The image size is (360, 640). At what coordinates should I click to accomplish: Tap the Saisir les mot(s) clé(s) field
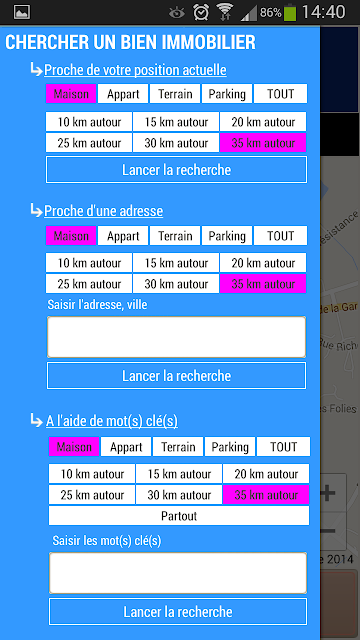178,573
